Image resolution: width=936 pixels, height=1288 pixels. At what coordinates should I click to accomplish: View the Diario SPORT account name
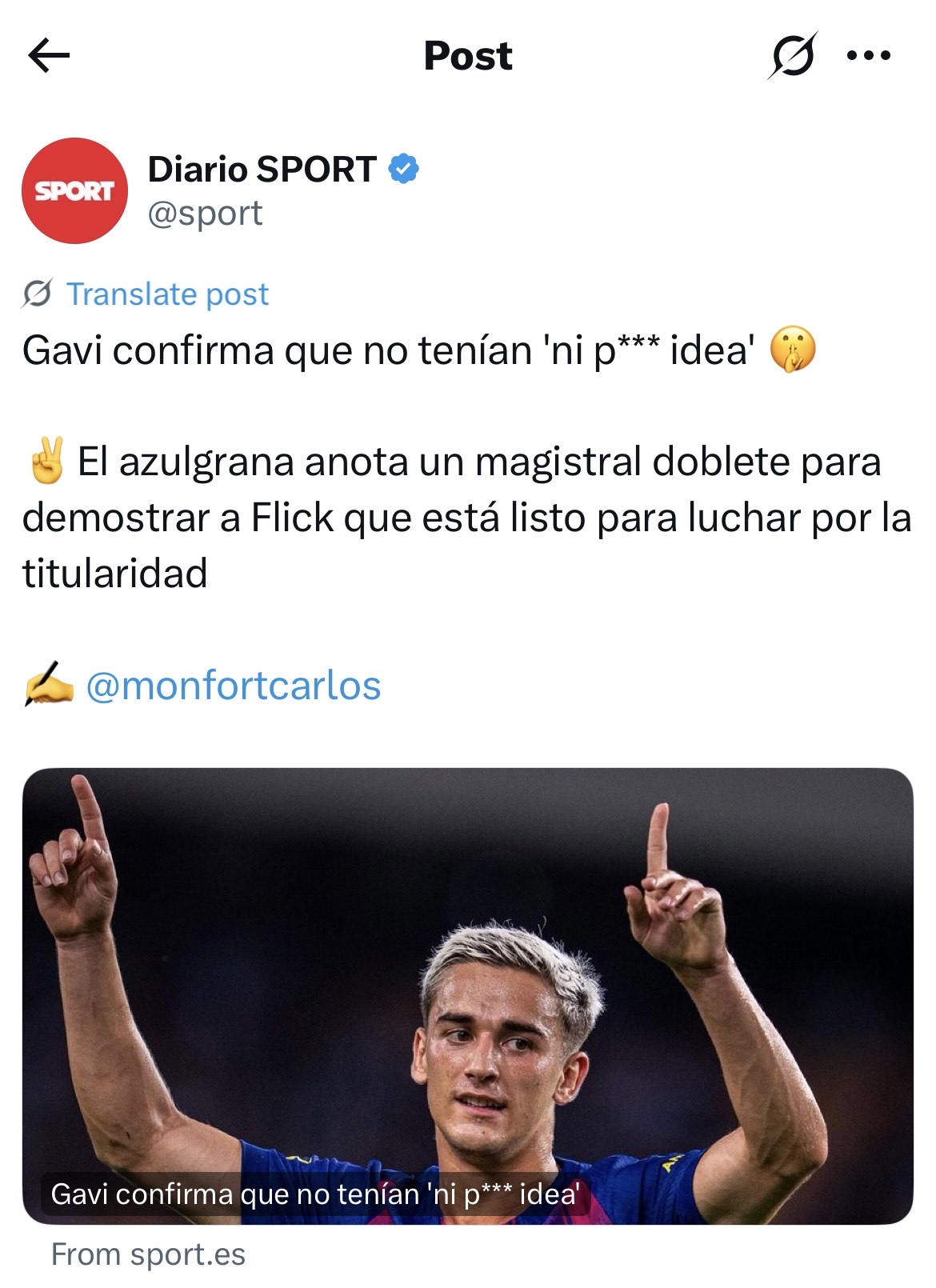click(x=262, y=170)
